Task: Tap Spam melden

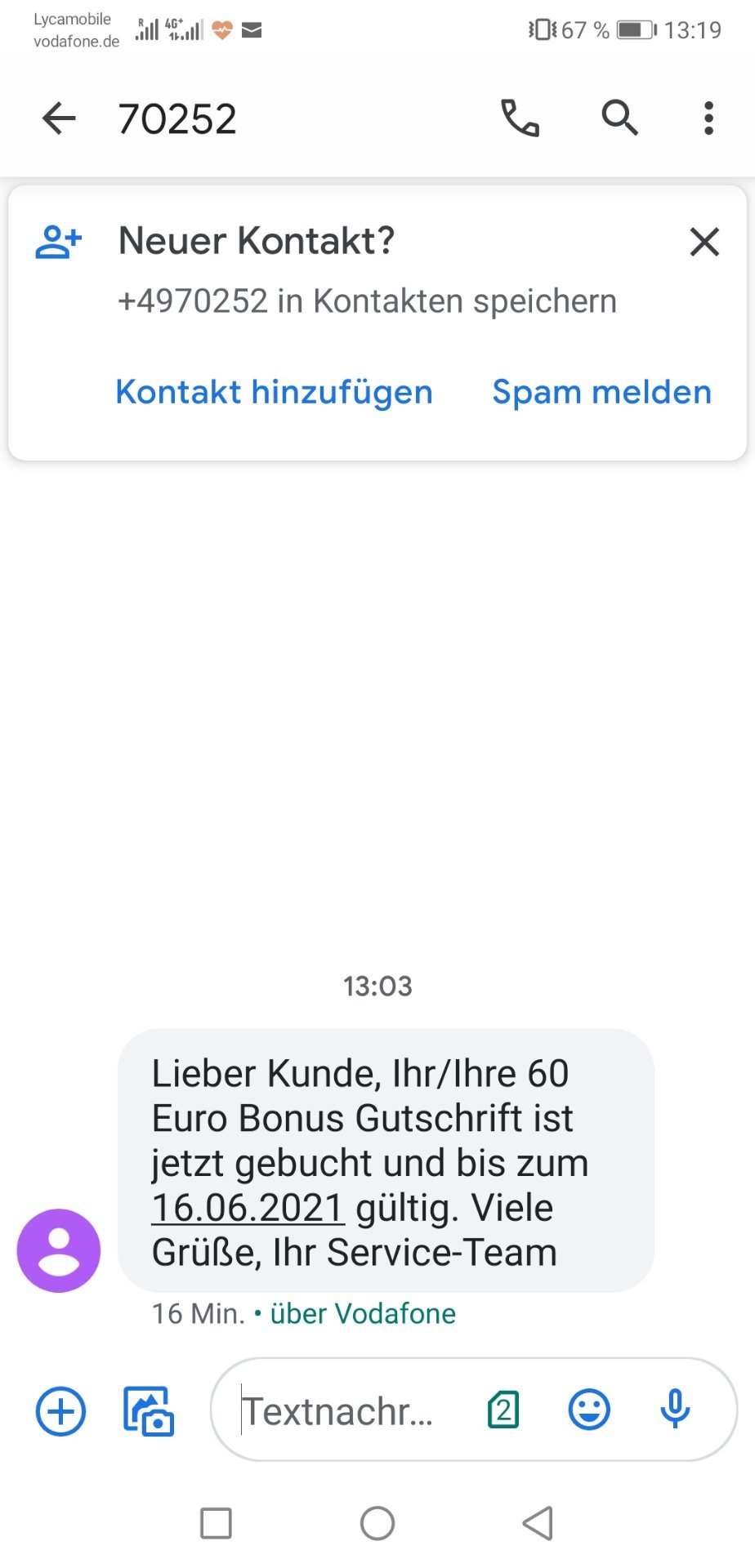Action: (x=602, y=392)
